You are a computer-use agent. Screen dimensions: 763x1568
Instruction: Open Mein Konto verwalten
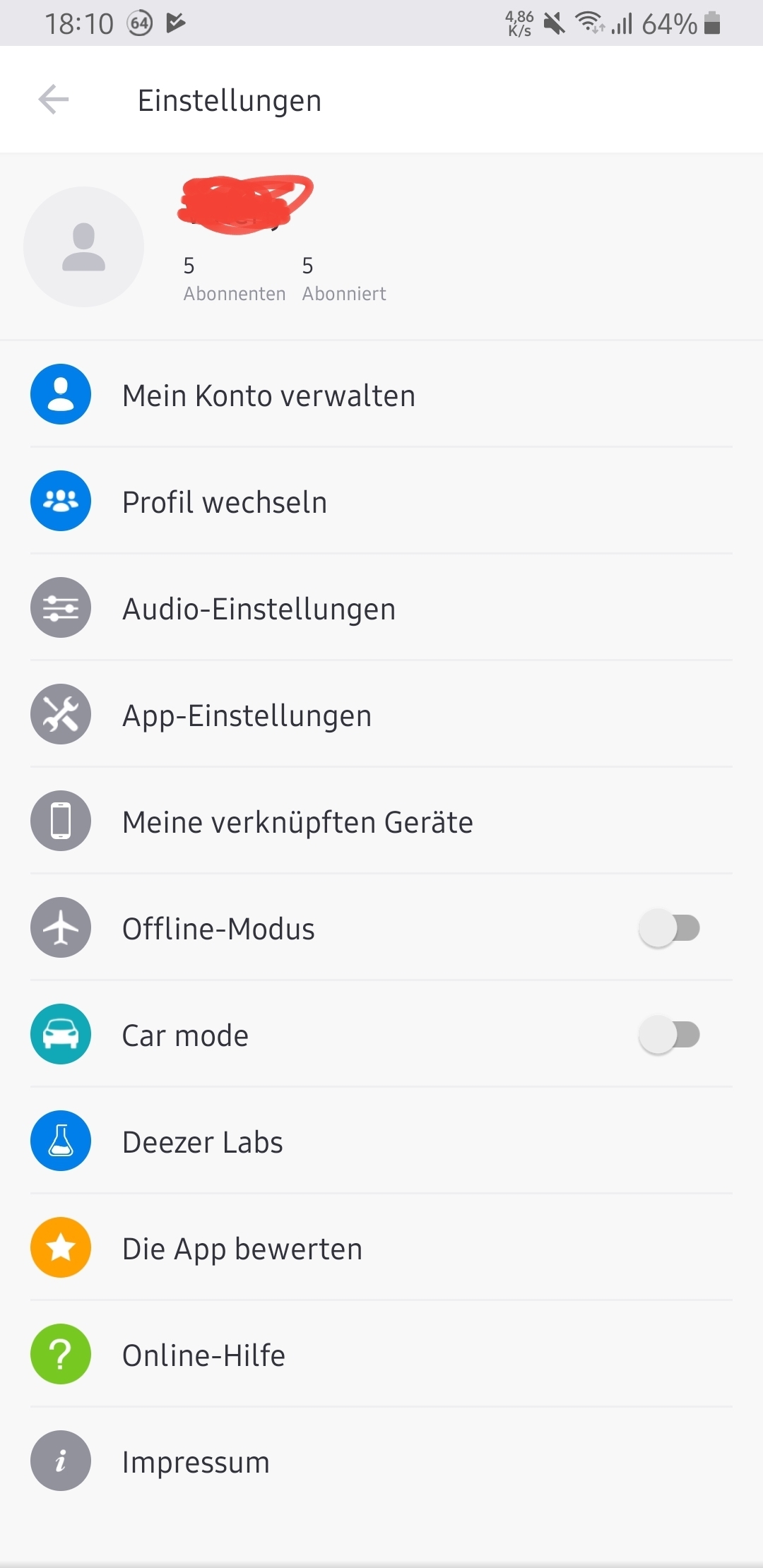coord(381,394)
